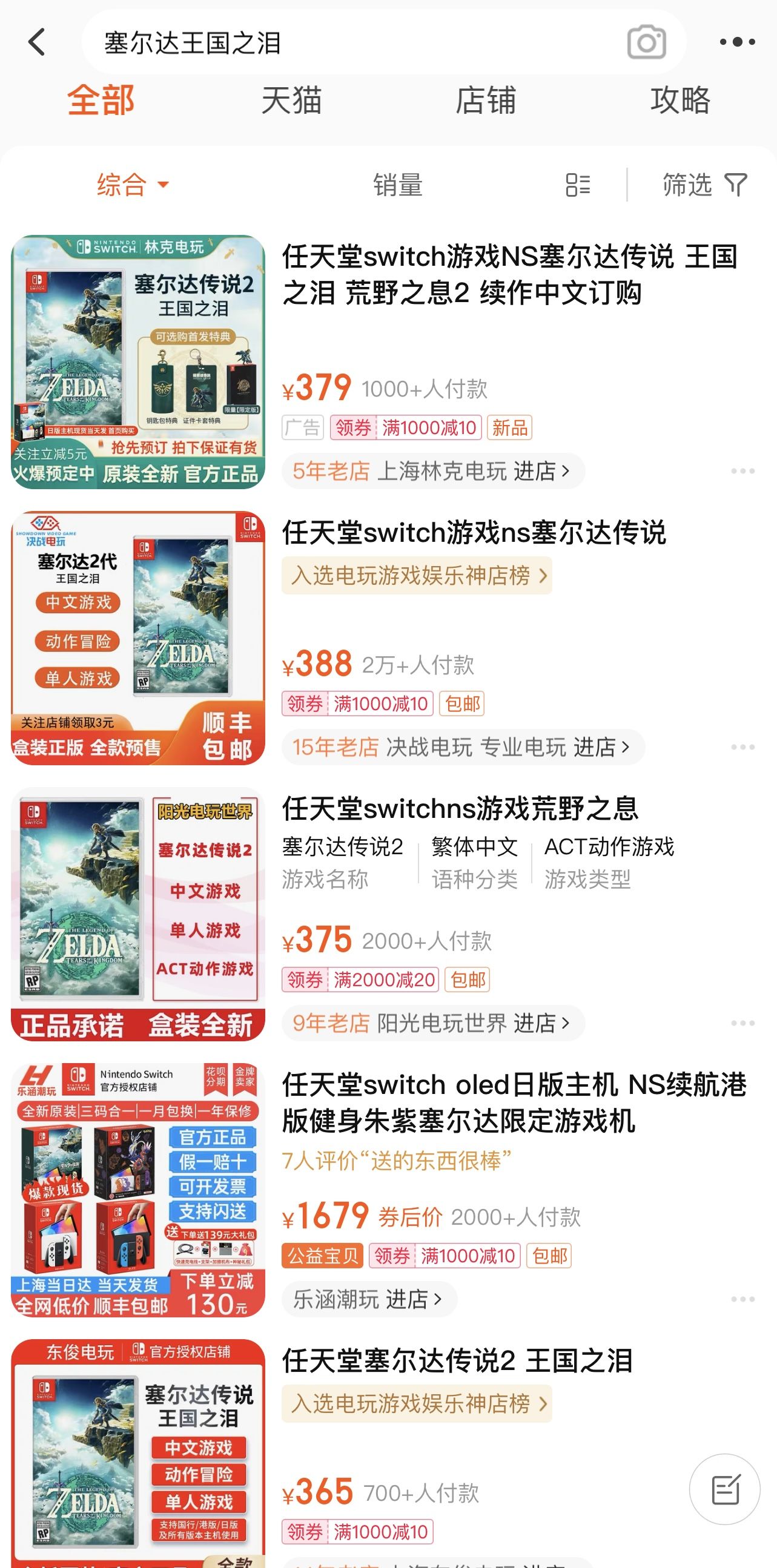Switch to grid view layout icon

pos(578,185)
